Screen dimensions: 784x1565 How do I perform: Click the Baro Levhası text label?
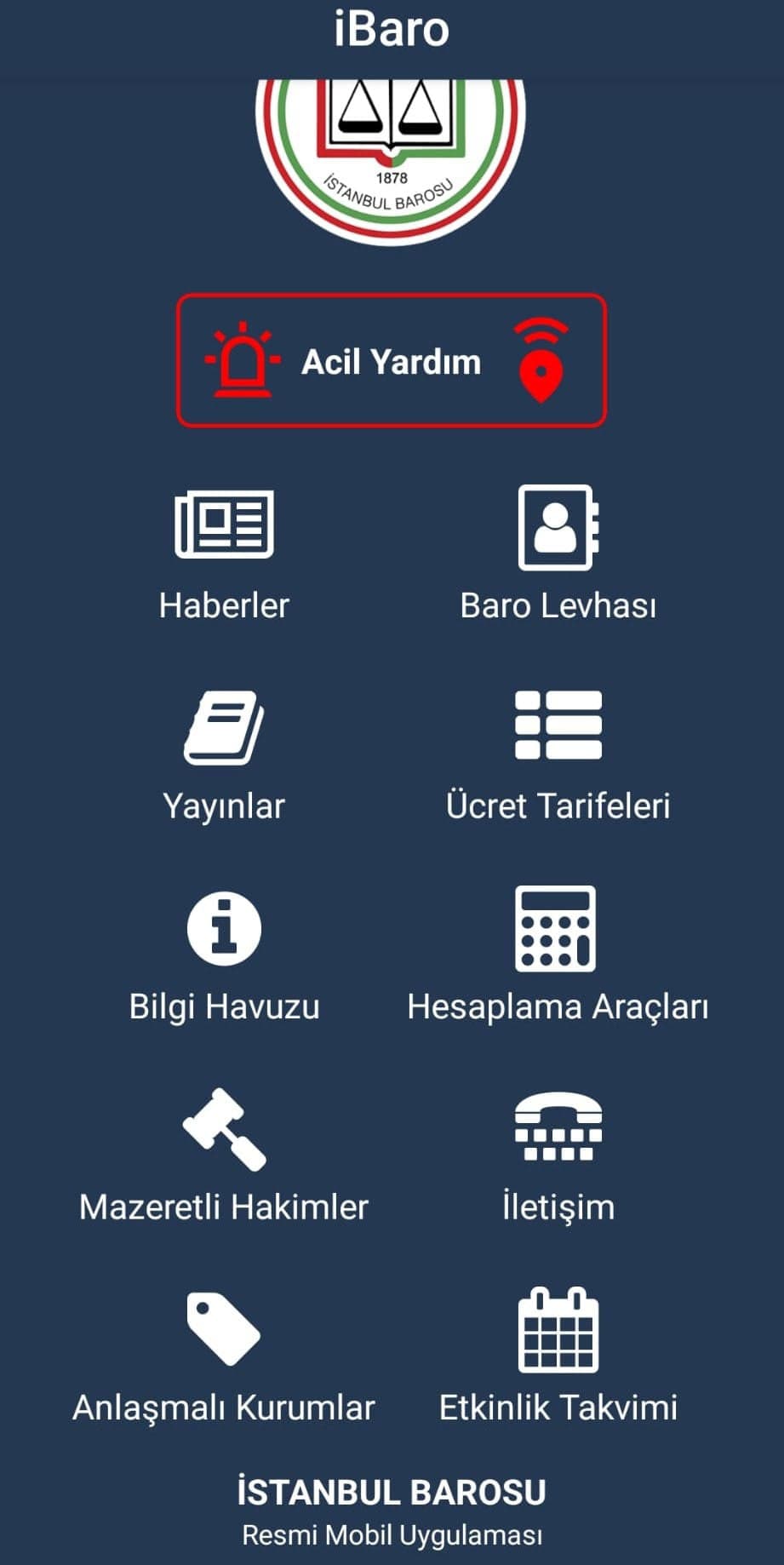point(558,605)
